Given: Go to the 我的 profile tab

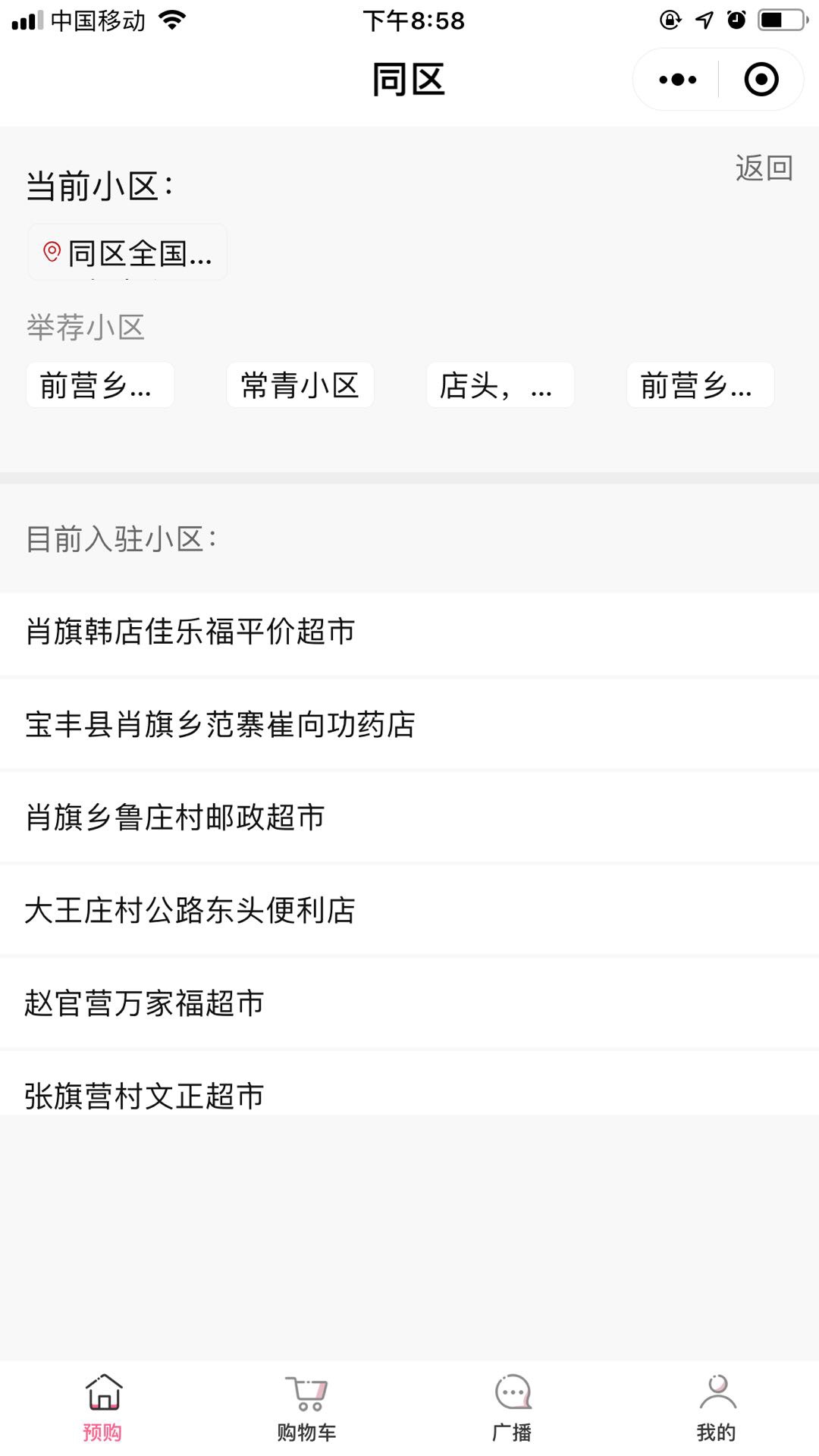Looking at the screenshot, I should [x=717, y=1407].
